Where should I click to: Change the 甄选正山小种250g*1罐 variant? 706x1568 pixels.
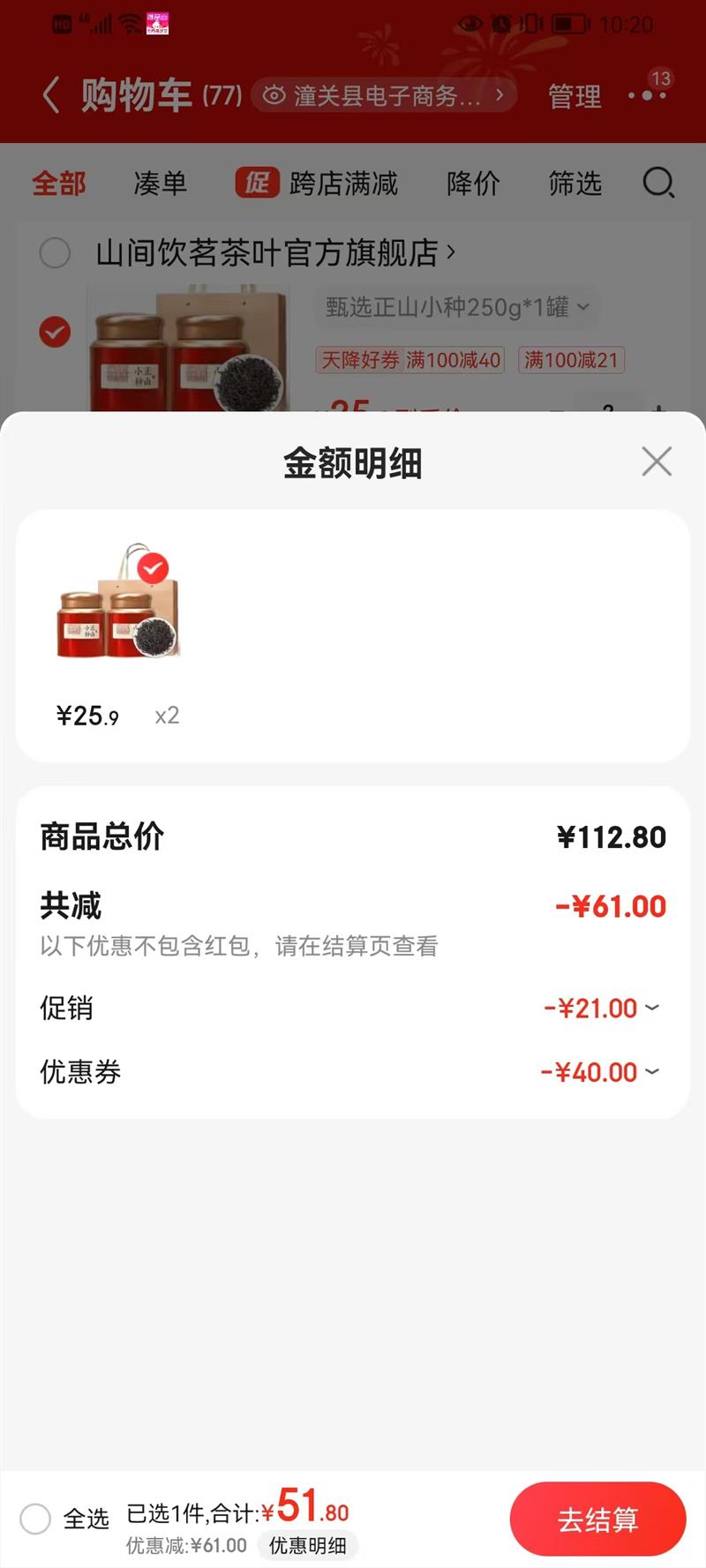point(456,307)
